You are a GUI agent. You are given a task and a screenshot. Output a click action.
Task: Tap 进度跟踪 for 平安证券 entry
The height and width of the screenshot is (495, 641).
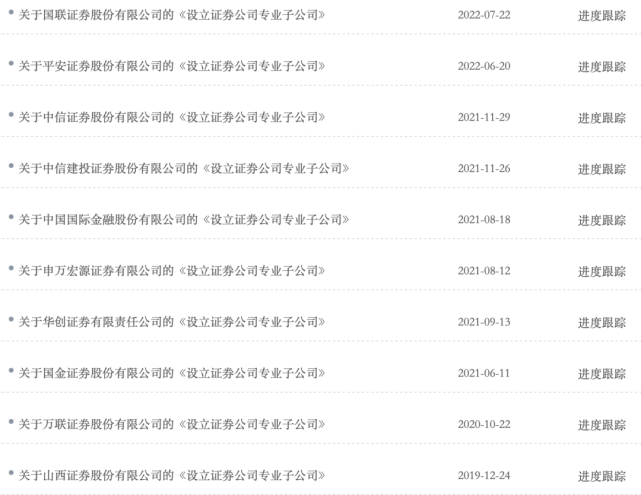[601, 67]
